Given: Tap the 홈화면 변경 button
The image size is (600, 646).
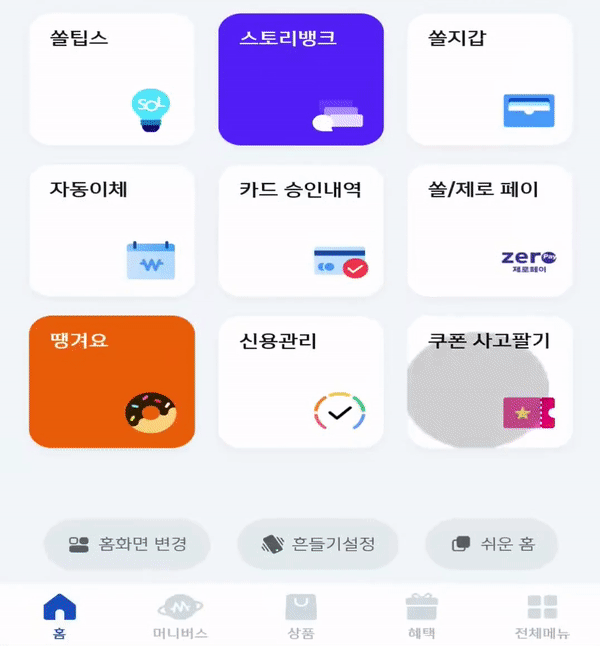Looking at the screenshot, I should 127,544.
